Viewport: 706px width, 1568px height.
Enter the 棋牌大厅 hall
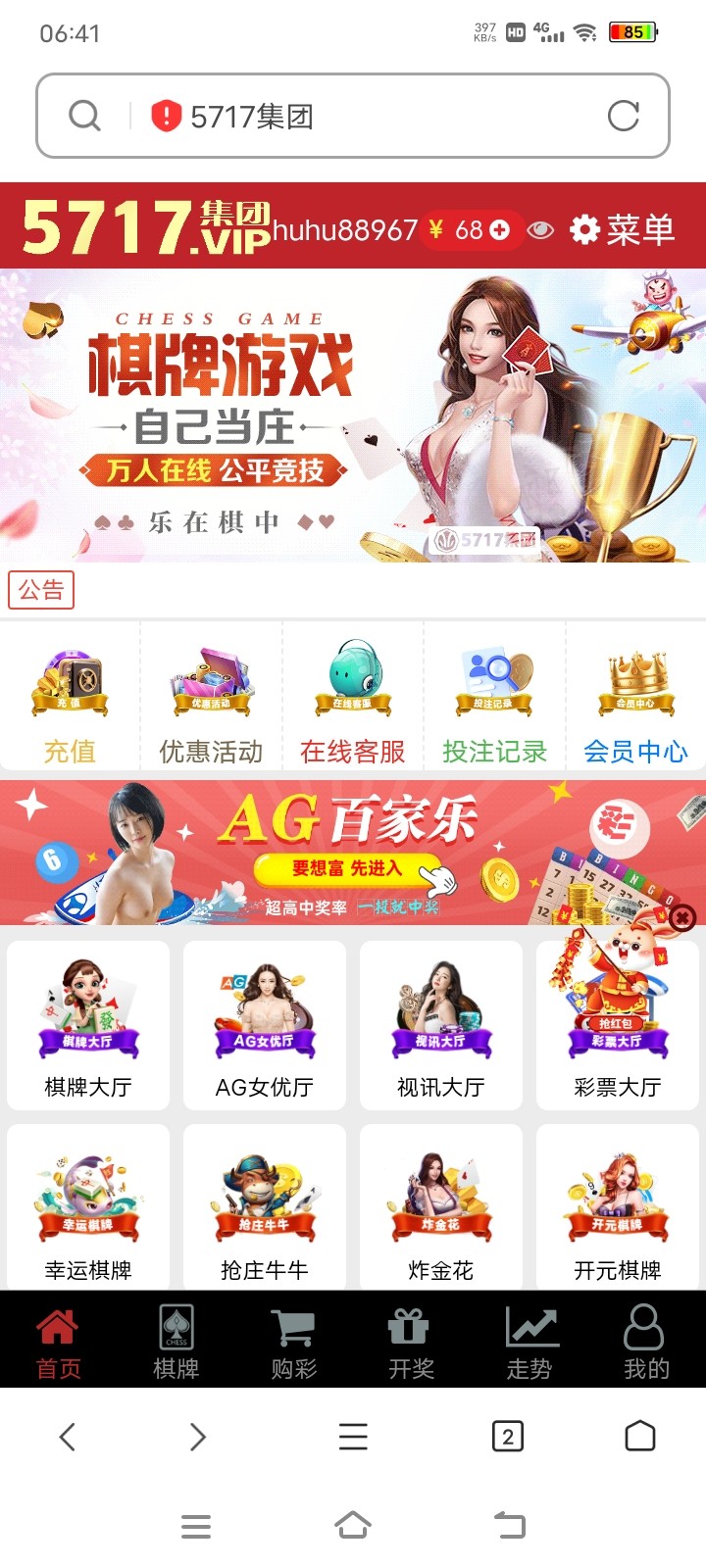[x=88, y=1025]
